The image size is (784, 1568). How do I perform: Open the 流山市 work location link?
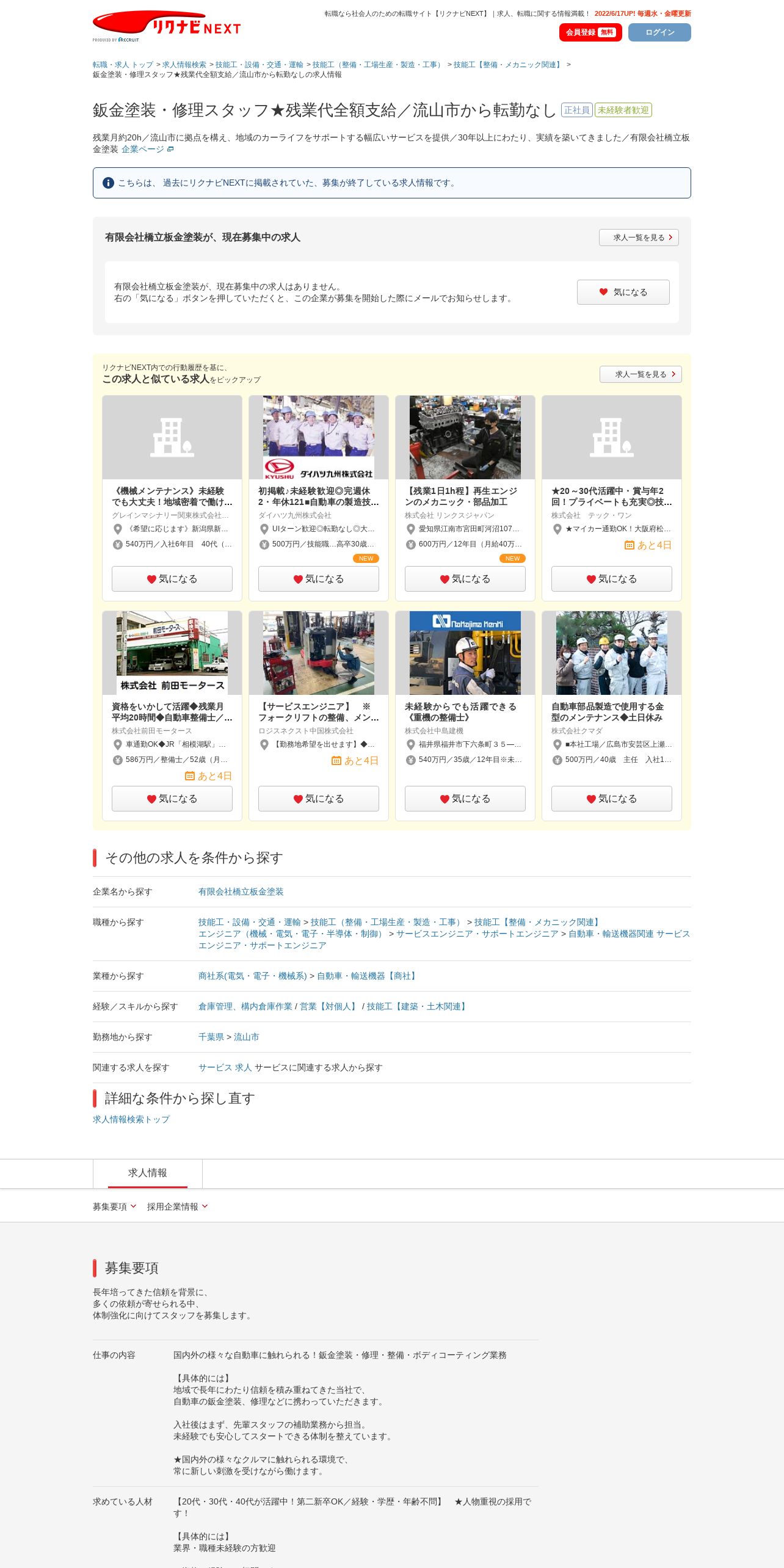(x=246, y=1037)
